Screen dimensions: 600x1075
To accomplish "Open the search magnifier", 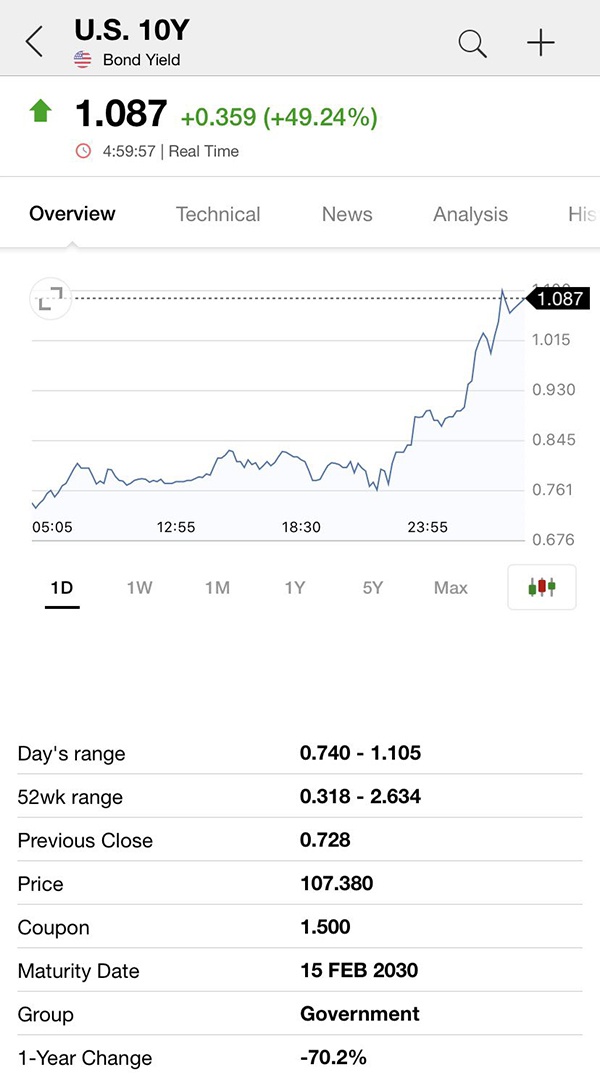I will [472, 43].
